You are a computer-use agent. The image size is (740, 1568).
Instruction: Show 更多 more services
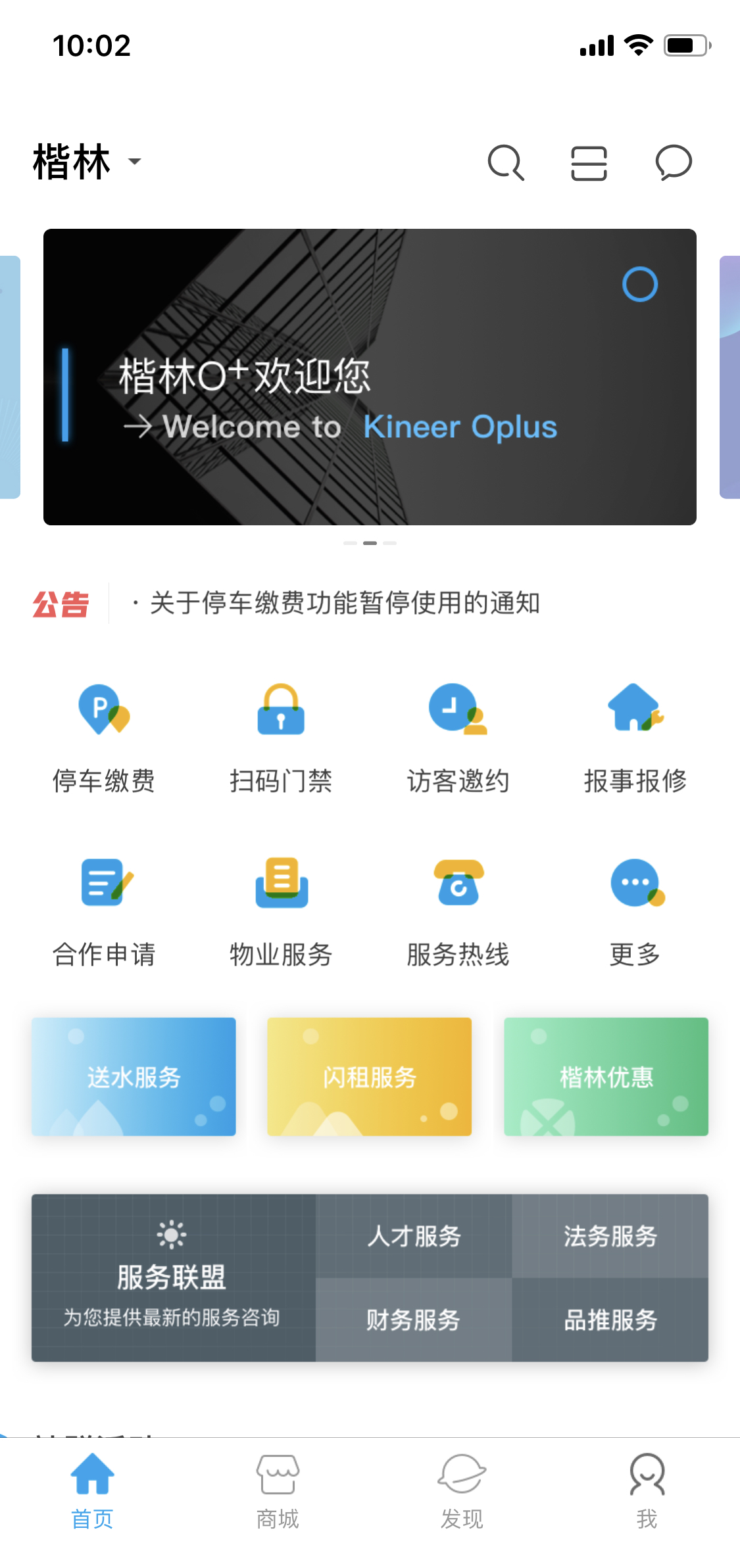635,911
